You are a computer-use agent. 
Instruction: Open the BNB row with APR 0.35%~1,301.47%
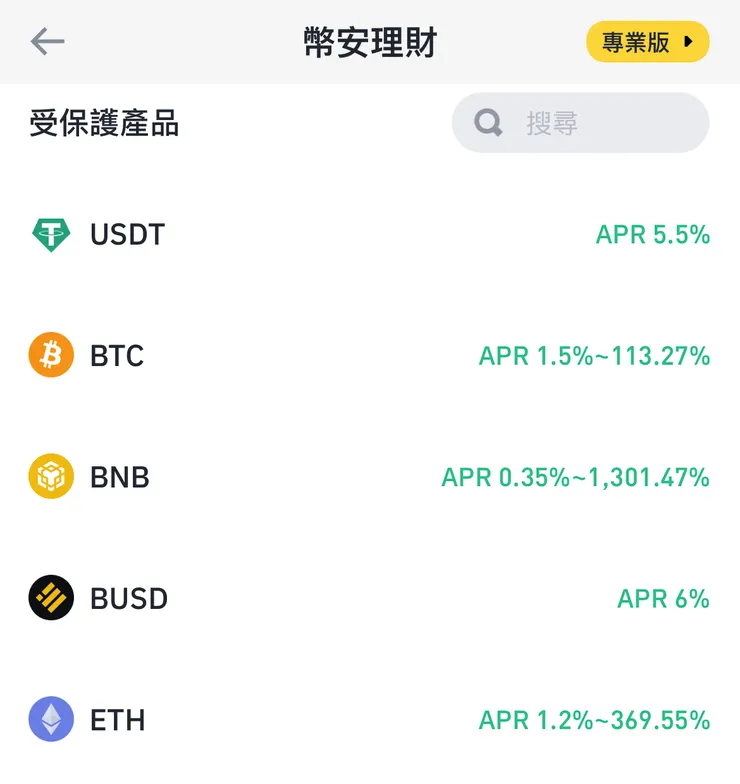(x=370, y=477)
